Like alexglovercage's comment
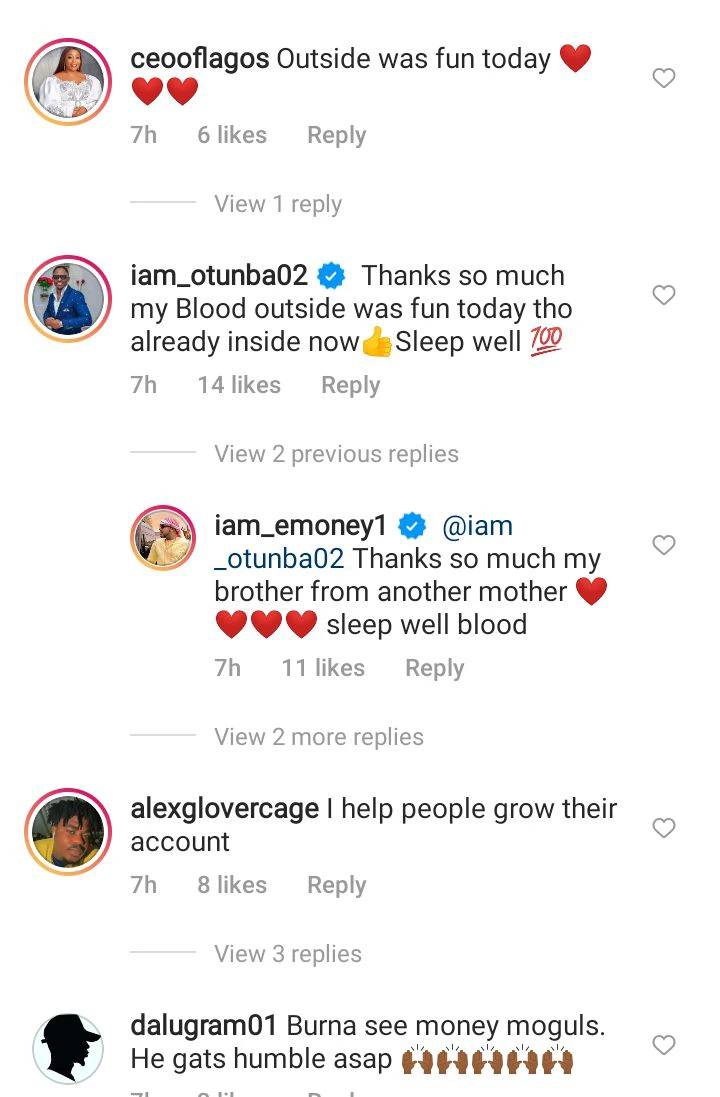Image resolution: width=720 pixels, height=1097 pixels. [664, 828]
